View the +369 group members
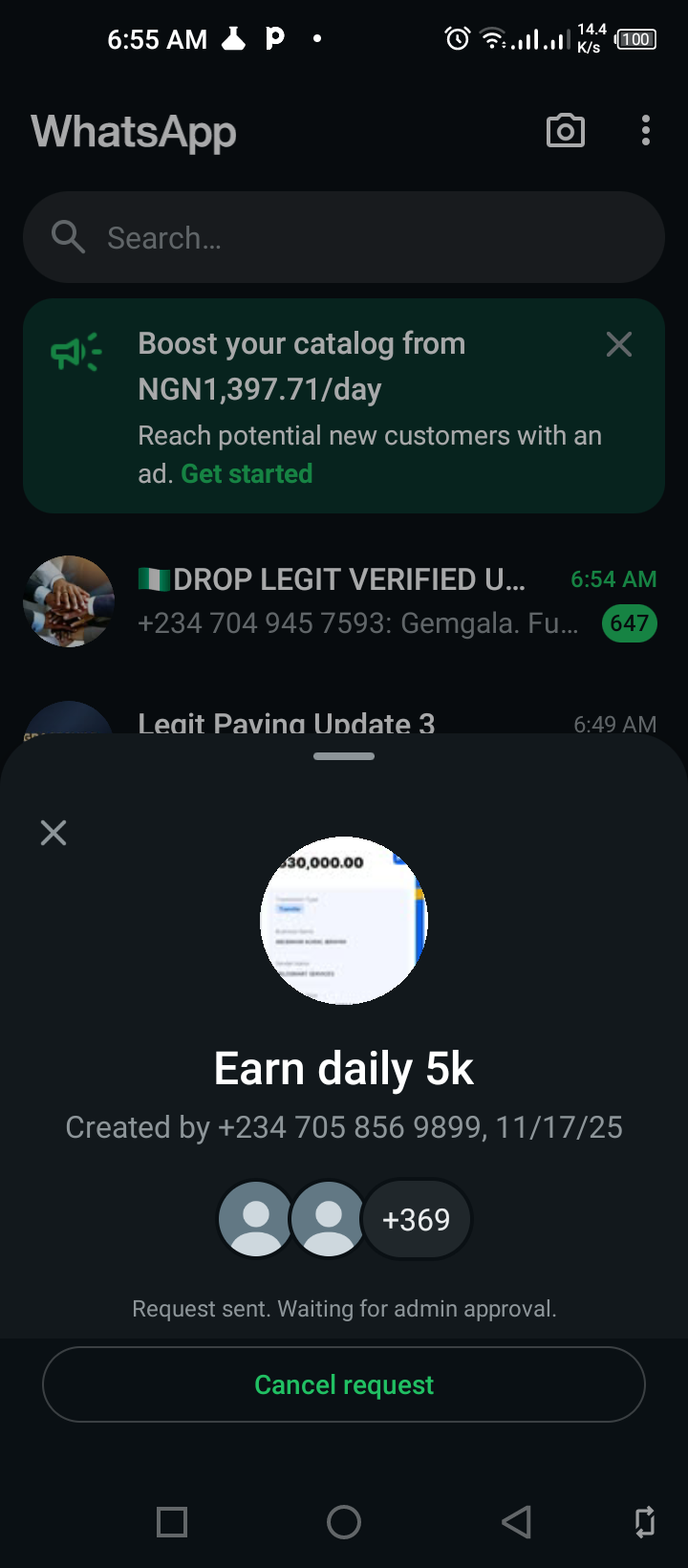This screenshot has width=688, height=1568. click(x=417, y=1220)
